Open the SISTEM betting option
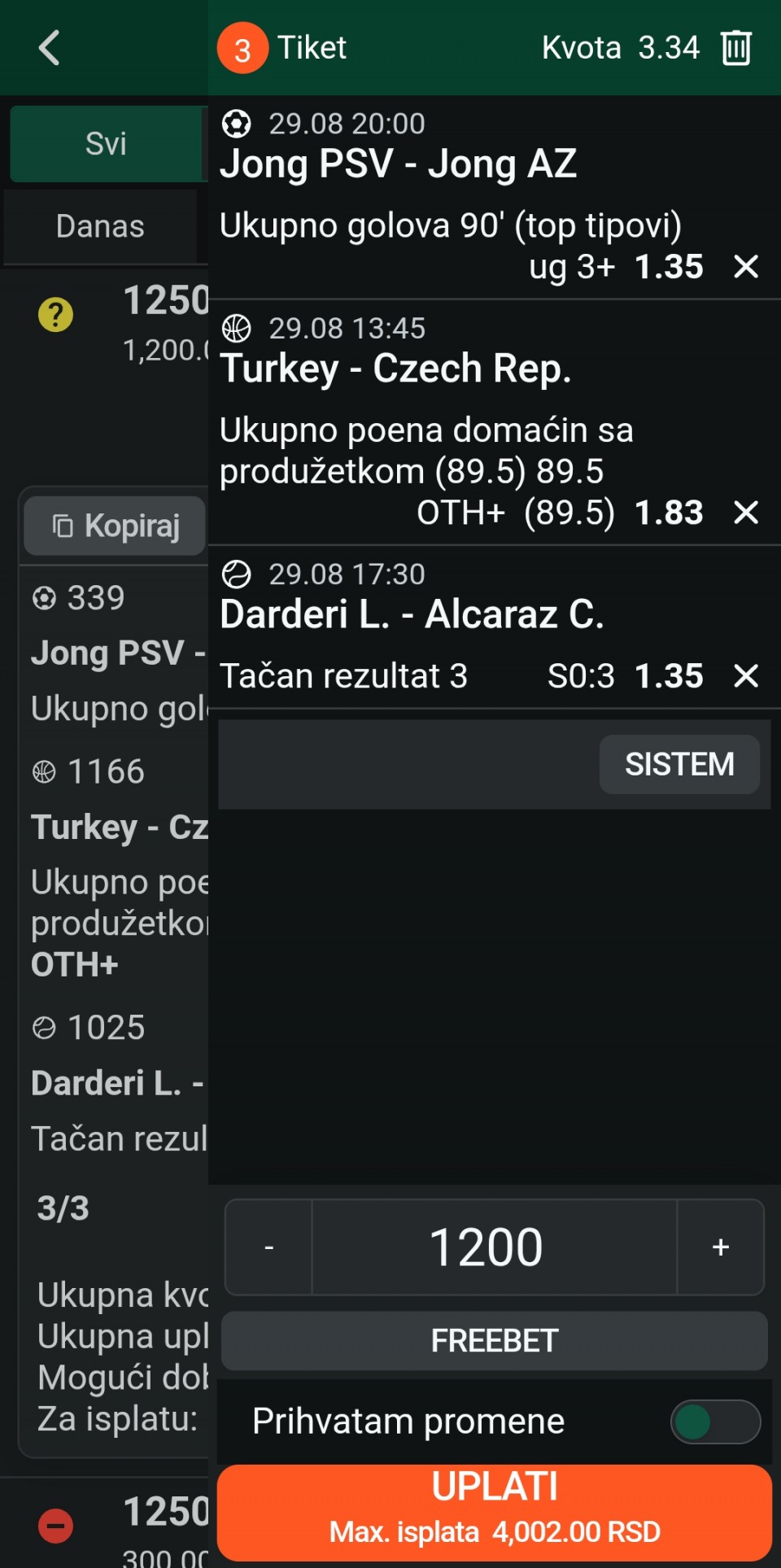The height and width of the screenshot is (1568, 781). (x=679, y=764)
